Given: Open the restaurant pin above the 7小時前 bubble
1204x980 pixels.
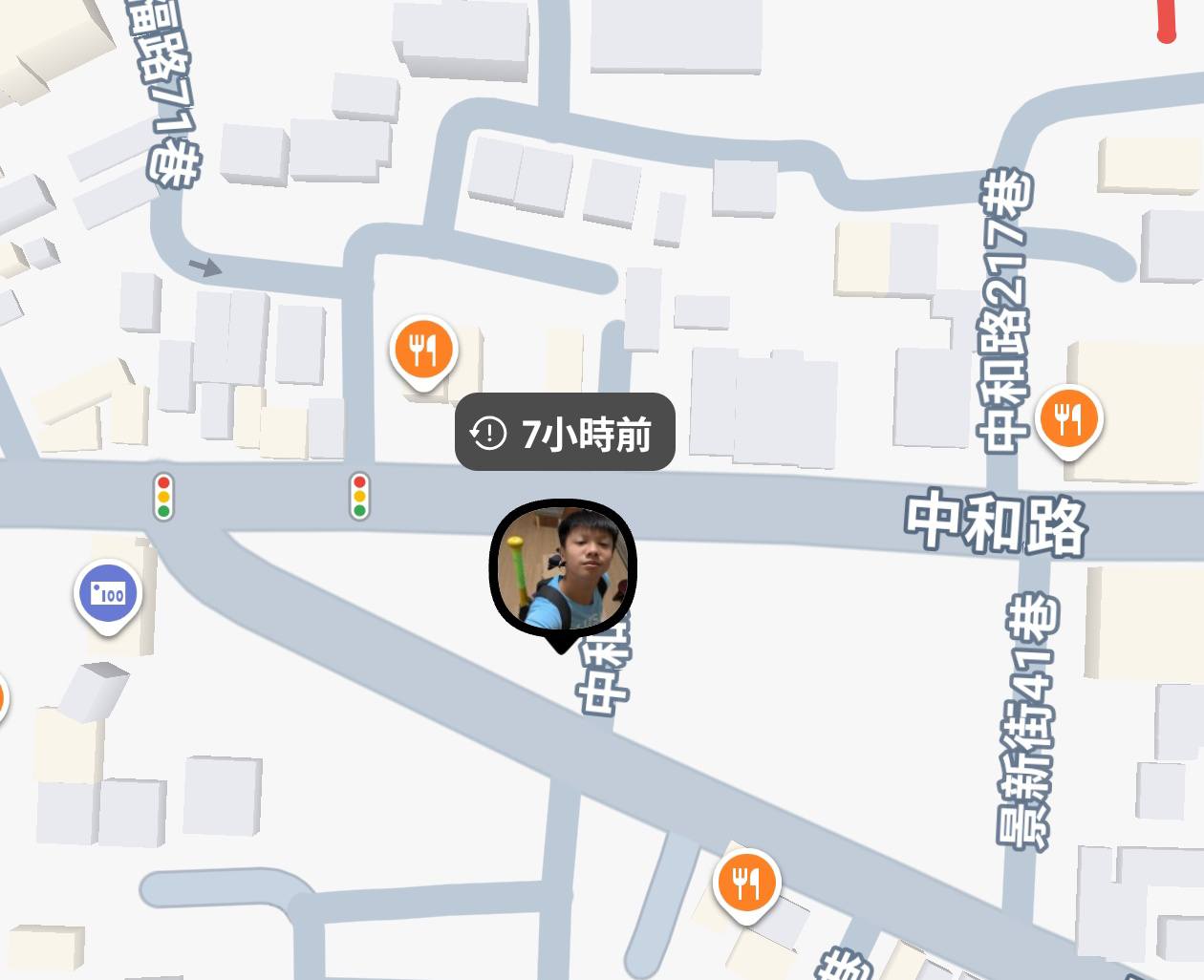Looking at the screenshot, I should point(422,350).
